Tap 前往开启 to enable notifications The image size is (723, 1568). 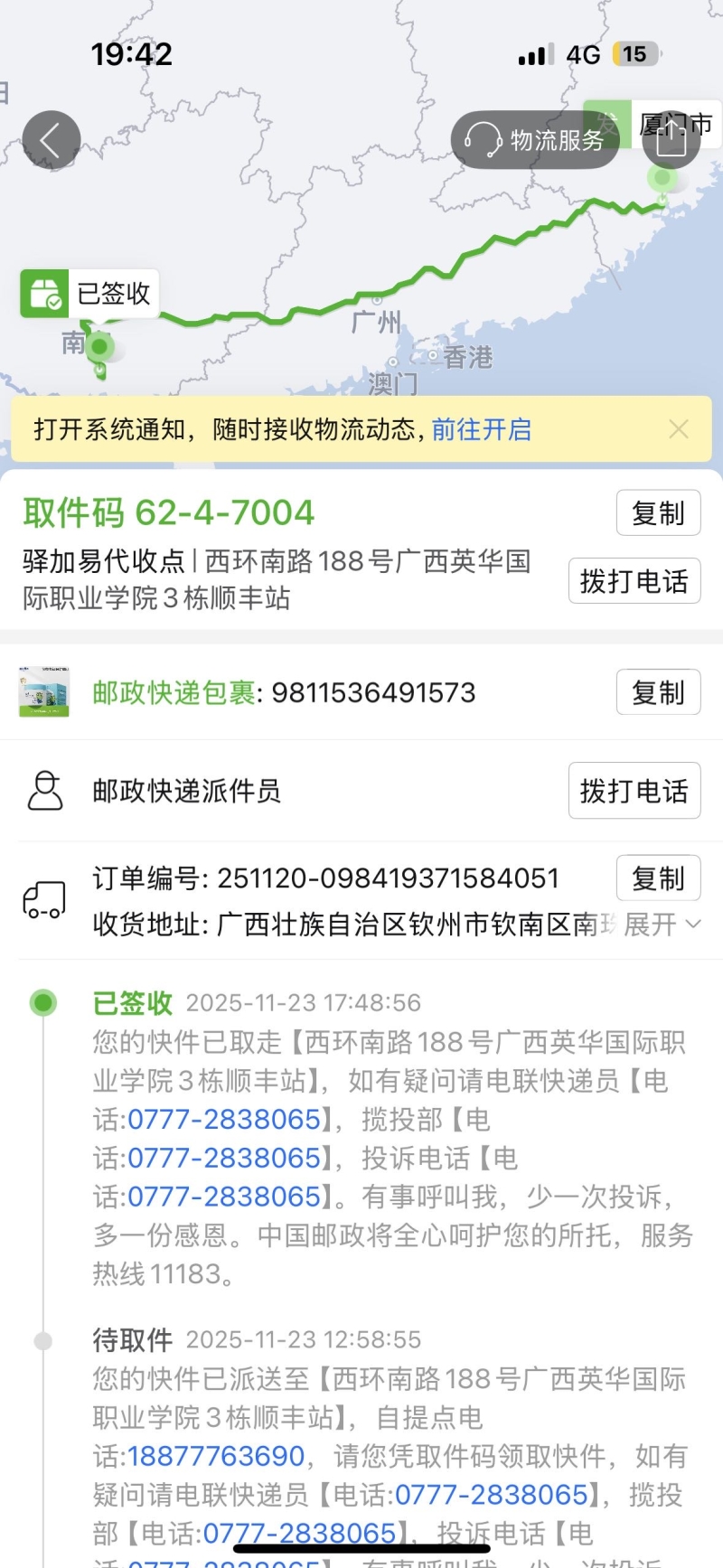point(481,429)
